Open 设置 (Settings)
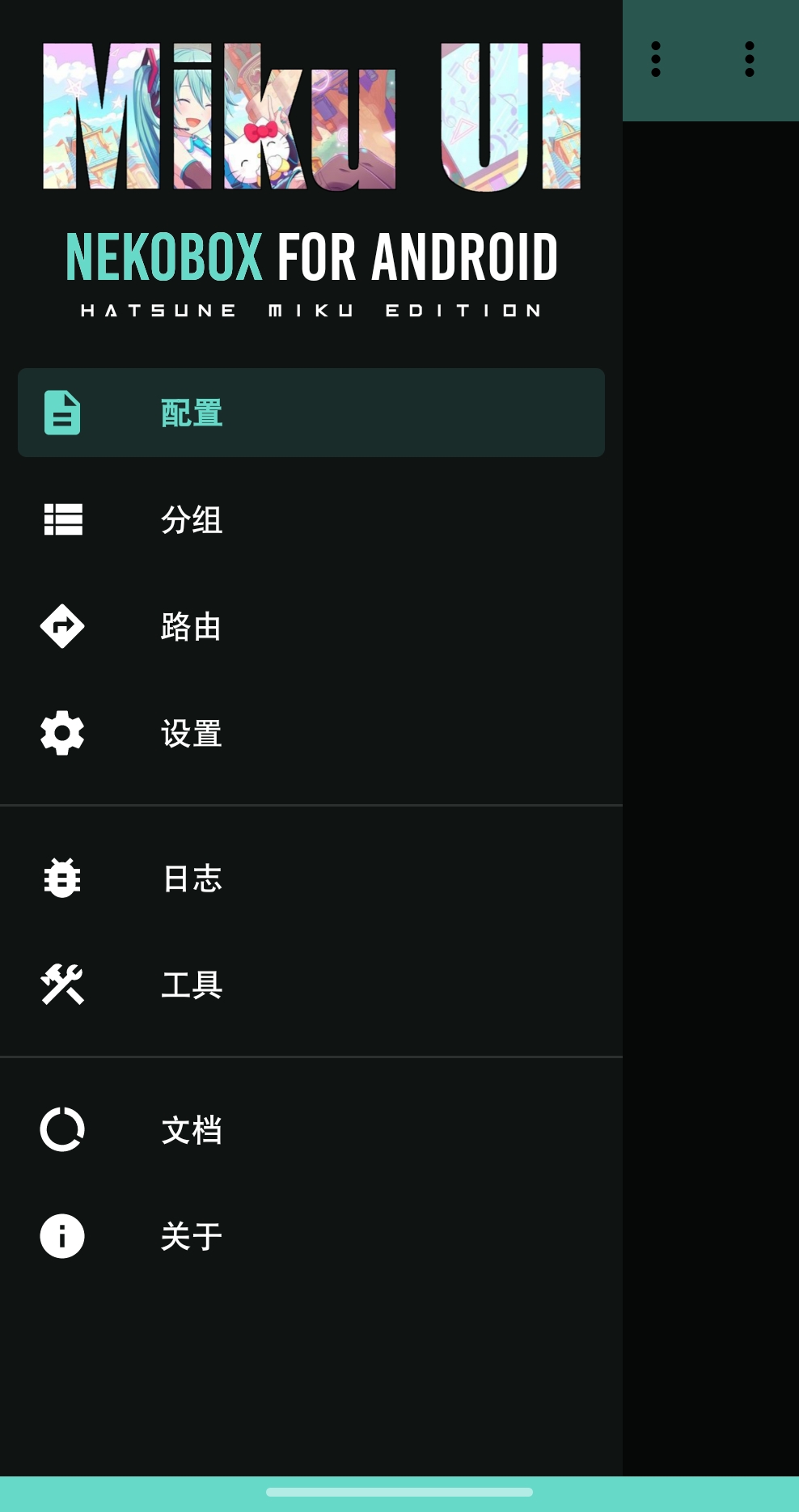This screenshot has height=1512, width=799. coord(311,733)
